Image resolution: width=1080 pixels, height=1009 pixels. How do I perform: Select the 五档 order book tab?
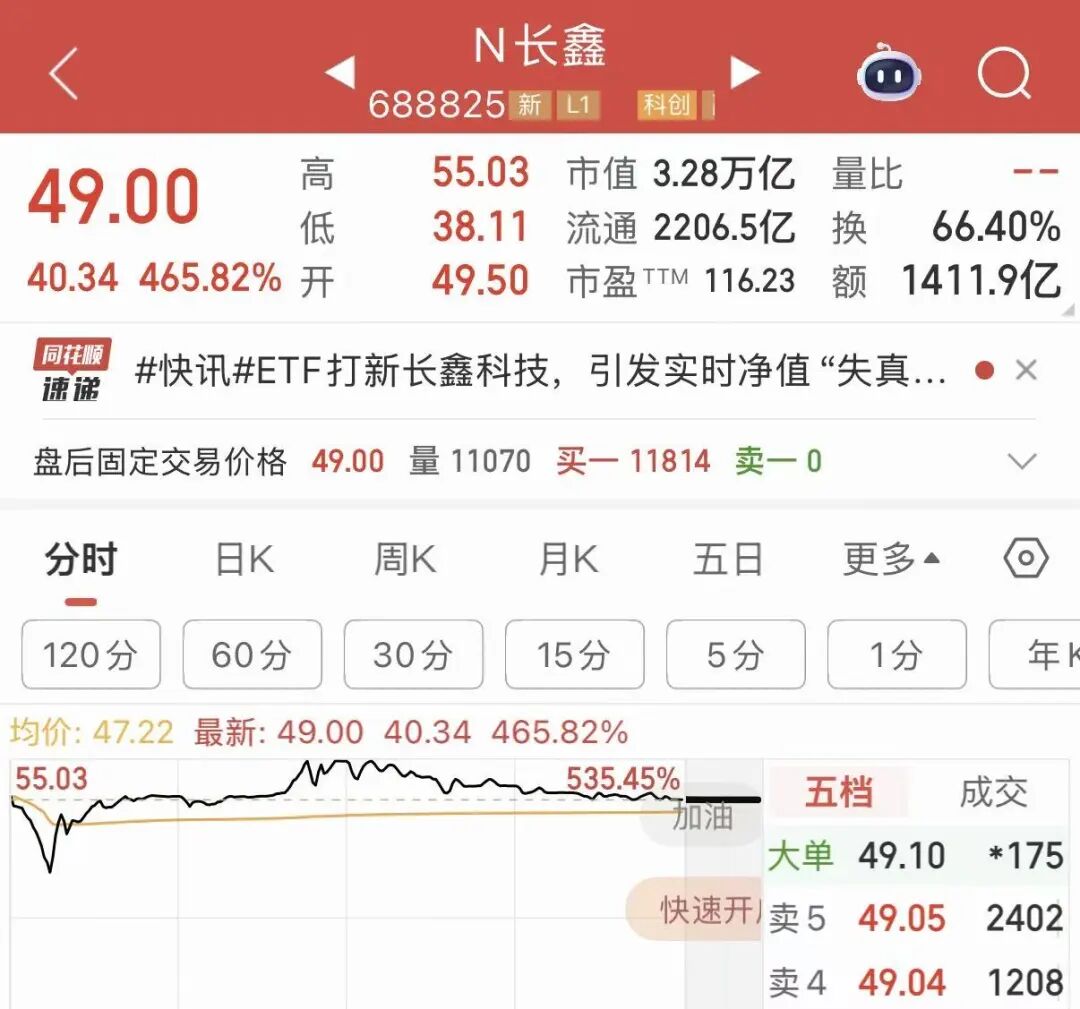[839, 793]
